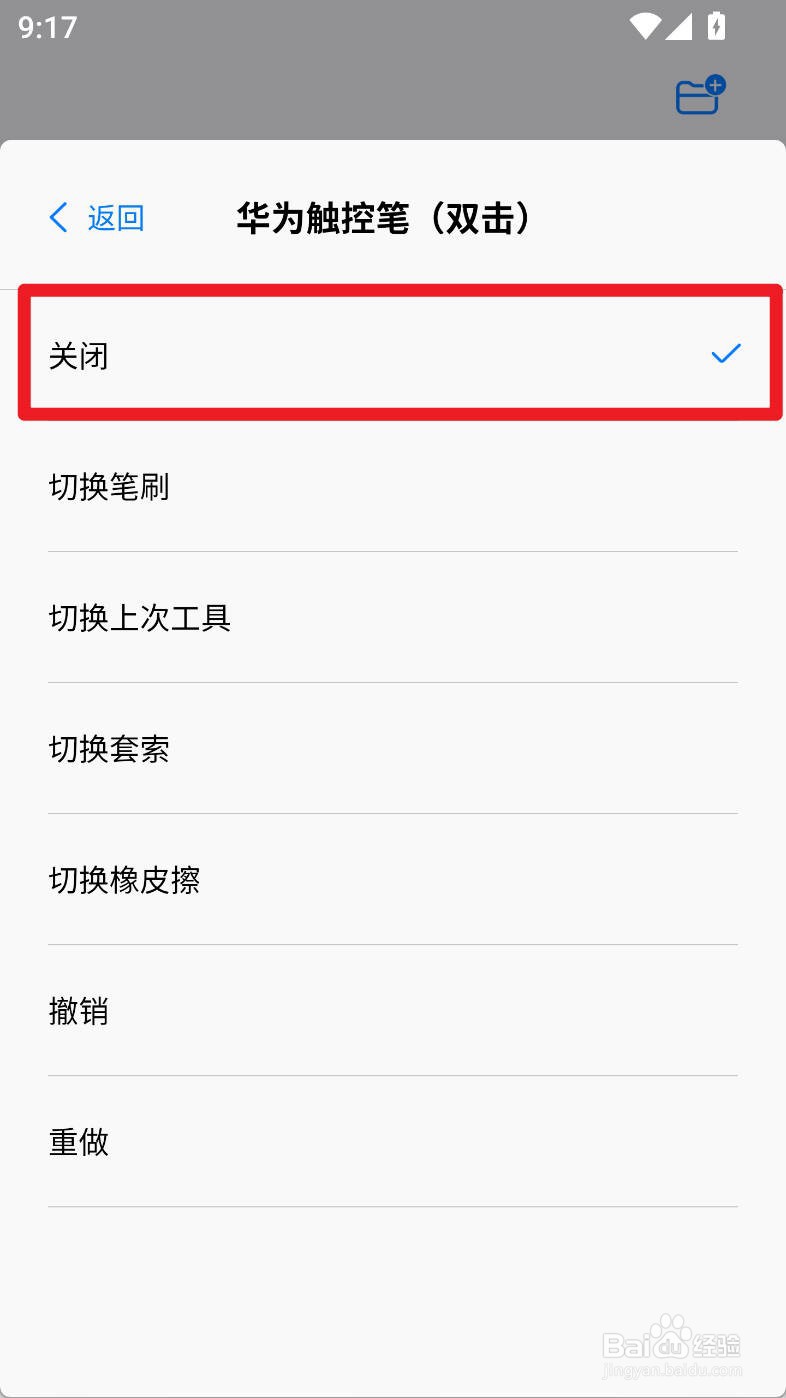Open the new folder icon in top bar
This screenshot has height=1398, width=786.
[697, 93]
